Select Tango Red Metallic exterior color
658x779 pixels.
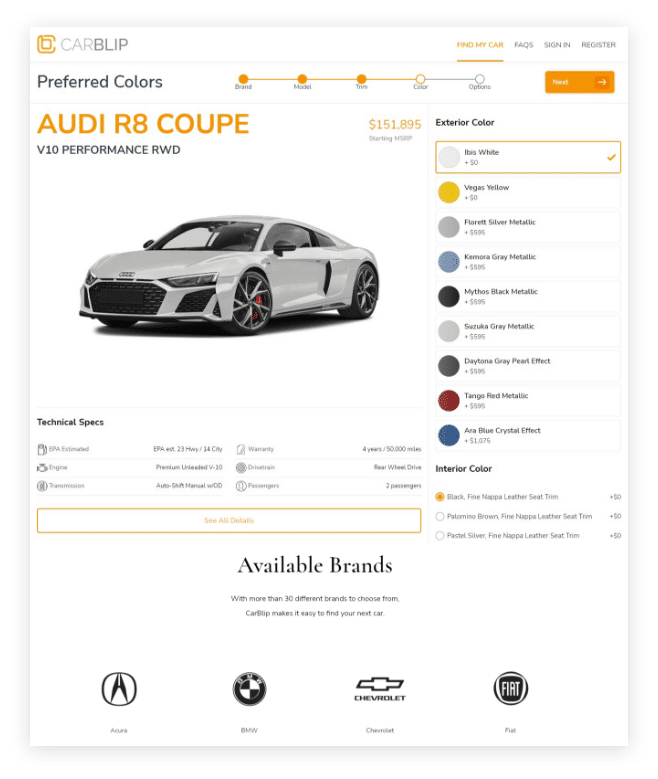tap(527, 400)
